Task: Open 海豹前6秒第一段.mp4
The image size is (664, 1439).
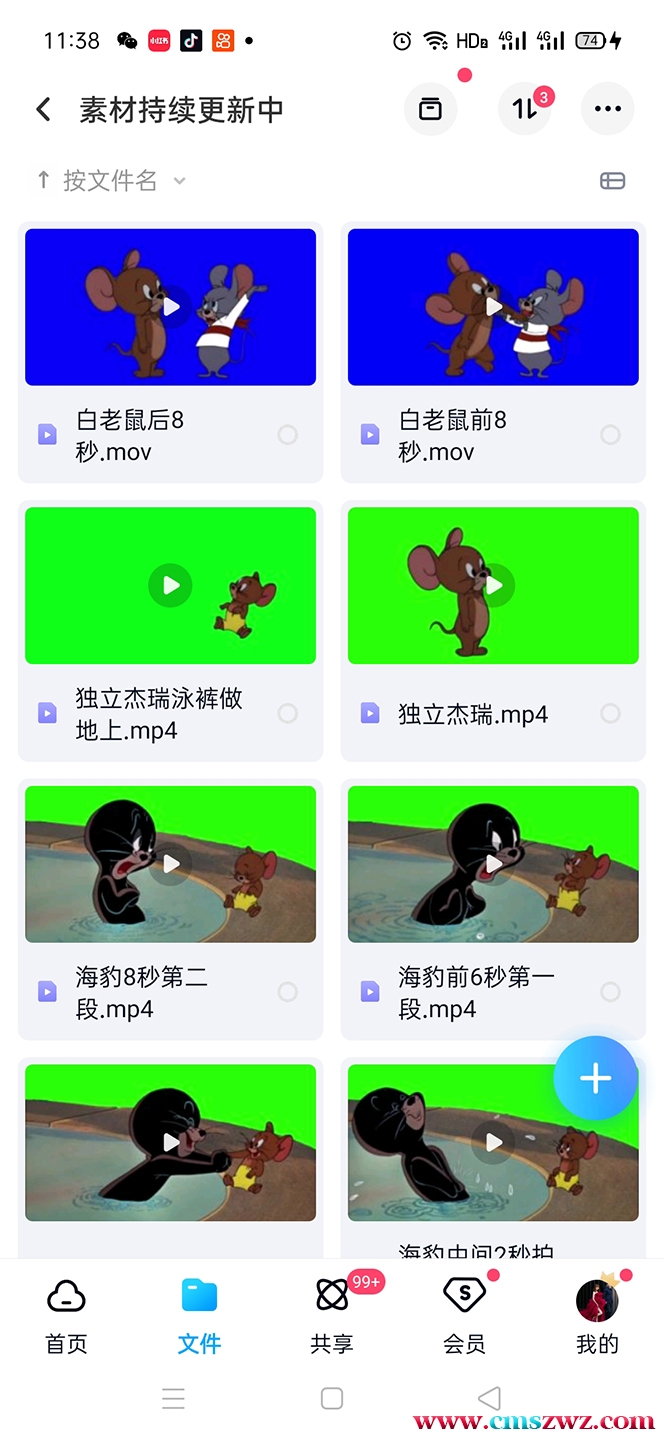Action: coord(493,864)
